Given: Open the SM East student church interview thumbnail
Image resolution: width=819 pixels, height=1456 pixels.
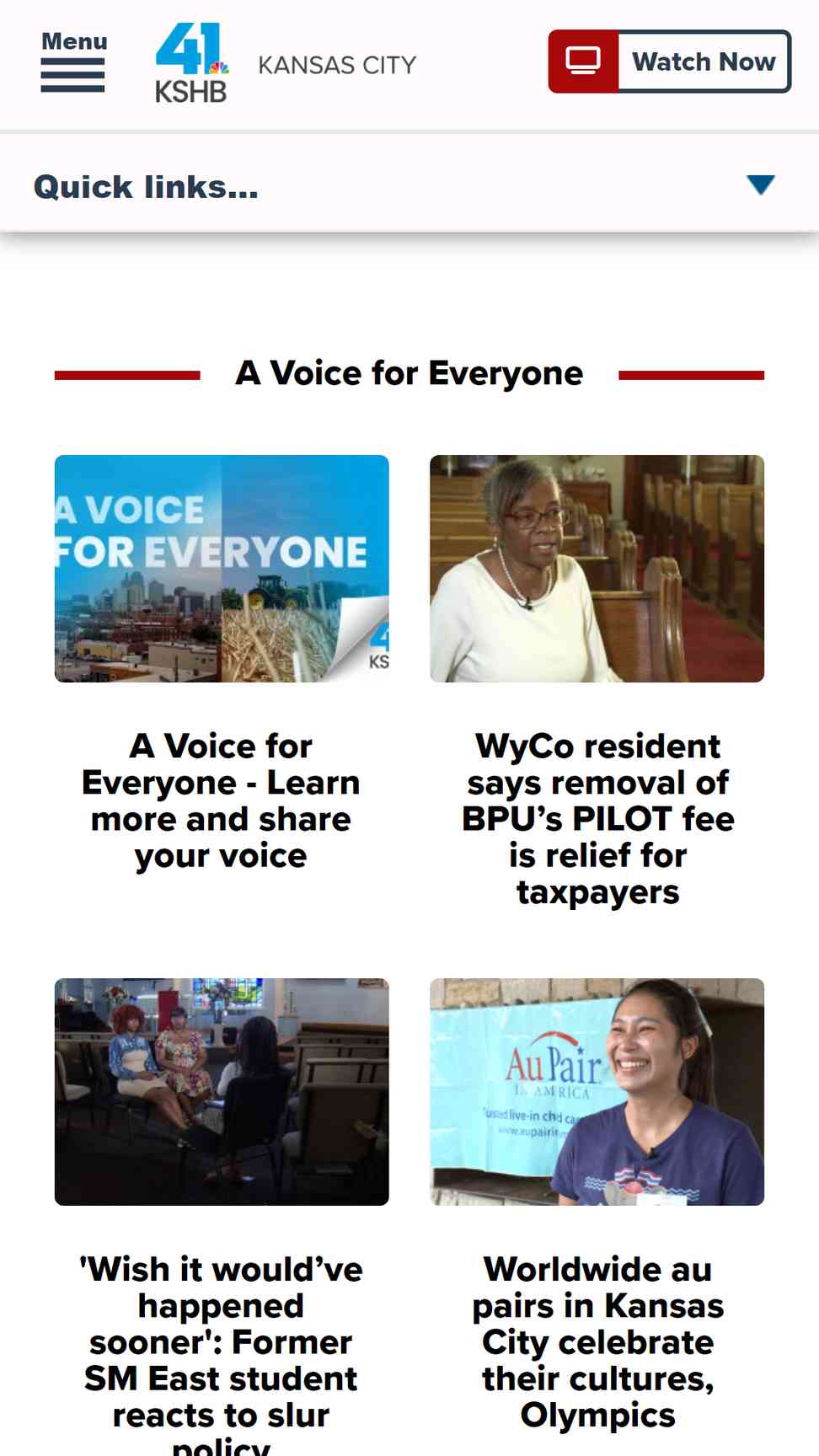Looking at the screenshot, I should [222, 1092].
